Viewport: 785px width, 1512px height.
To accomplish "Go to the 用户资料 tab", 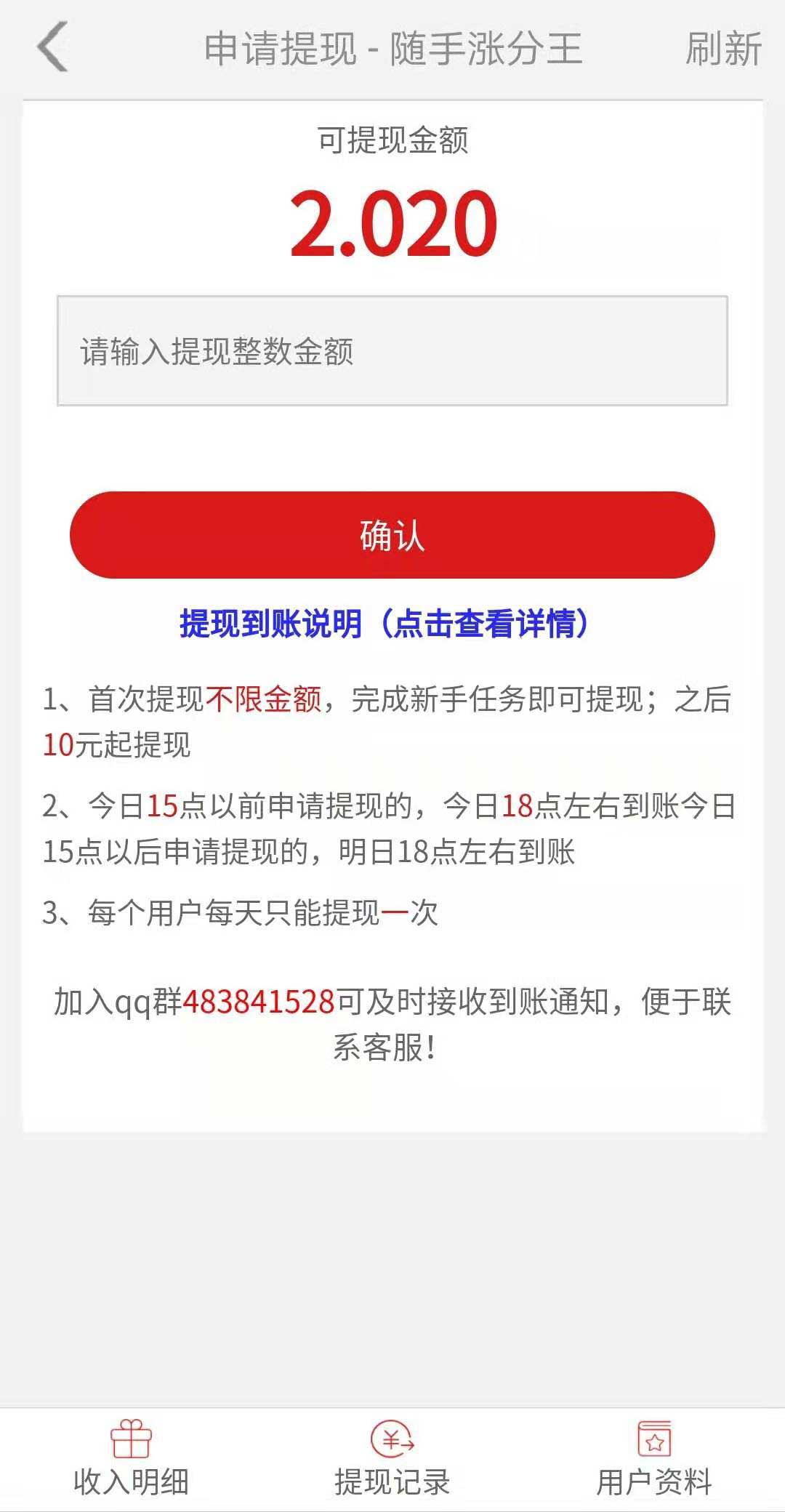I will coord(654,1460).
